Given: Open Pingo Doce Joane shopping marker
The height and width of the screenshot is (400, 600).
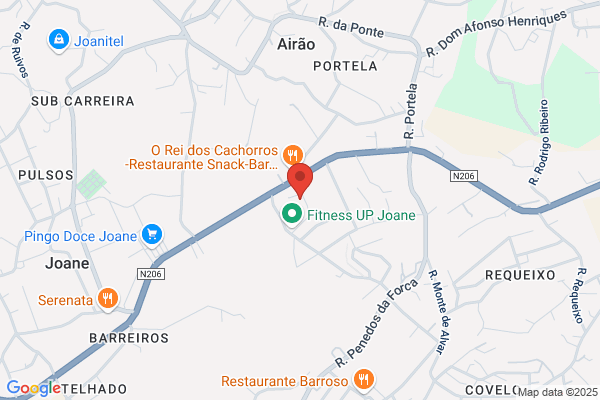Looking at the screenshot, I should [x=152, y=235].
